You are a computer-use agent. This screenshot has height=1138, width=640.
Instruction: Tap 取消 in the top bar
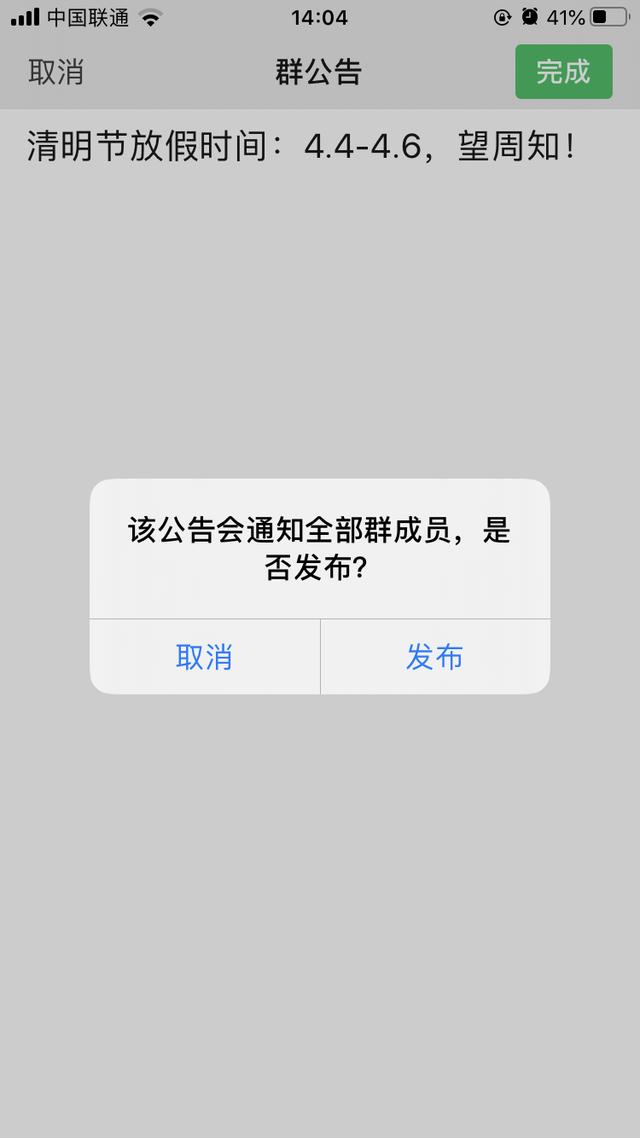pos(56,72)
